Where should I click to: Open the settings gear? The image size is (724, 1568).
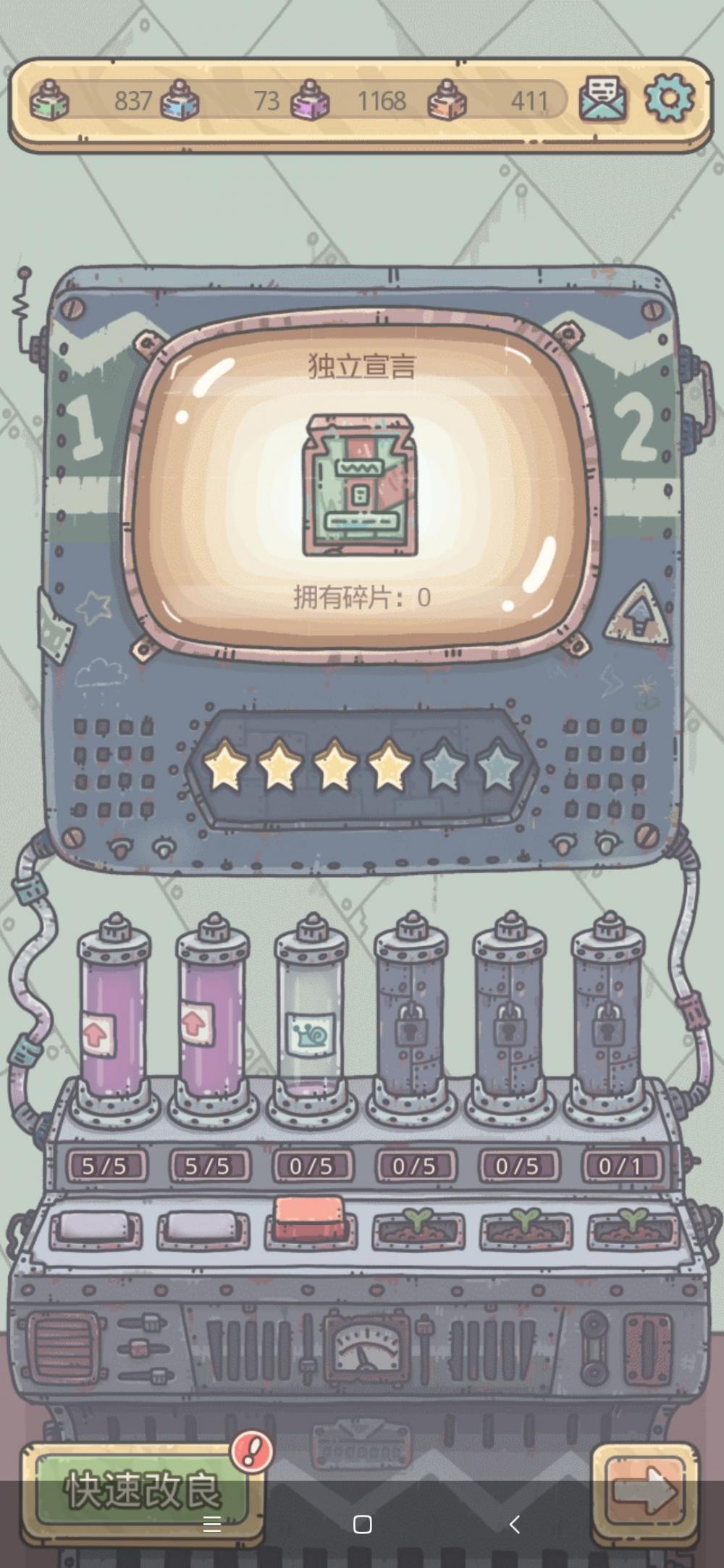tap(669, 98)
